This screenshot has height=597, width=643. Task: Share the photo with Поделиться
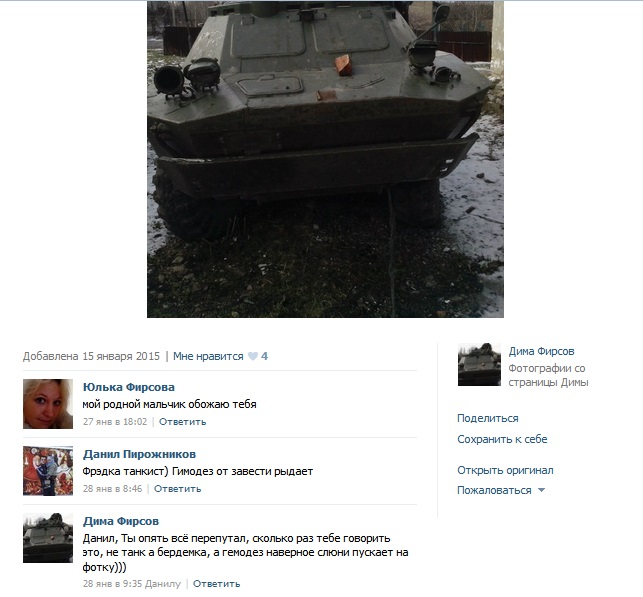click(x=487, y=418)
